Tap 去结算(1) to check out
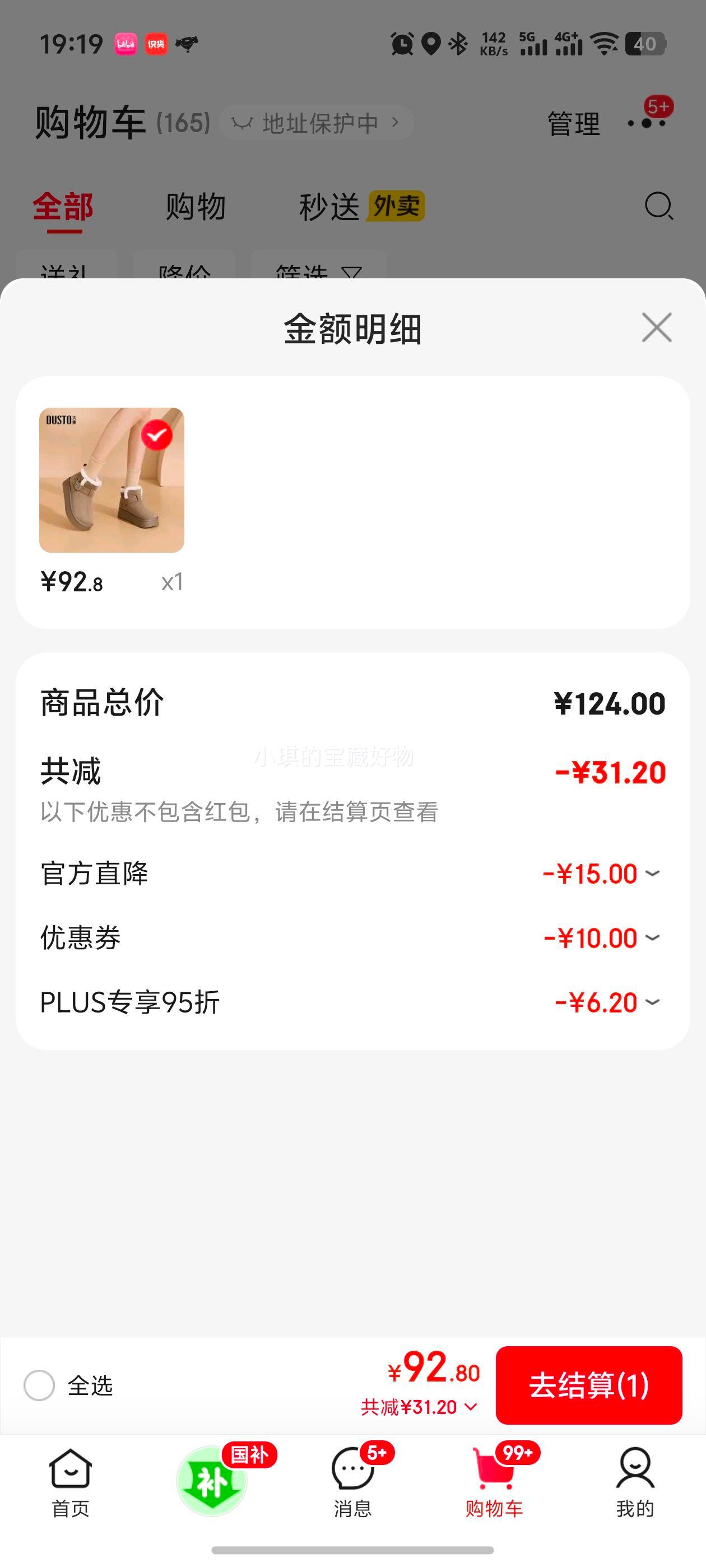This screenshot has width=706, height=1568. point(588,1385)
